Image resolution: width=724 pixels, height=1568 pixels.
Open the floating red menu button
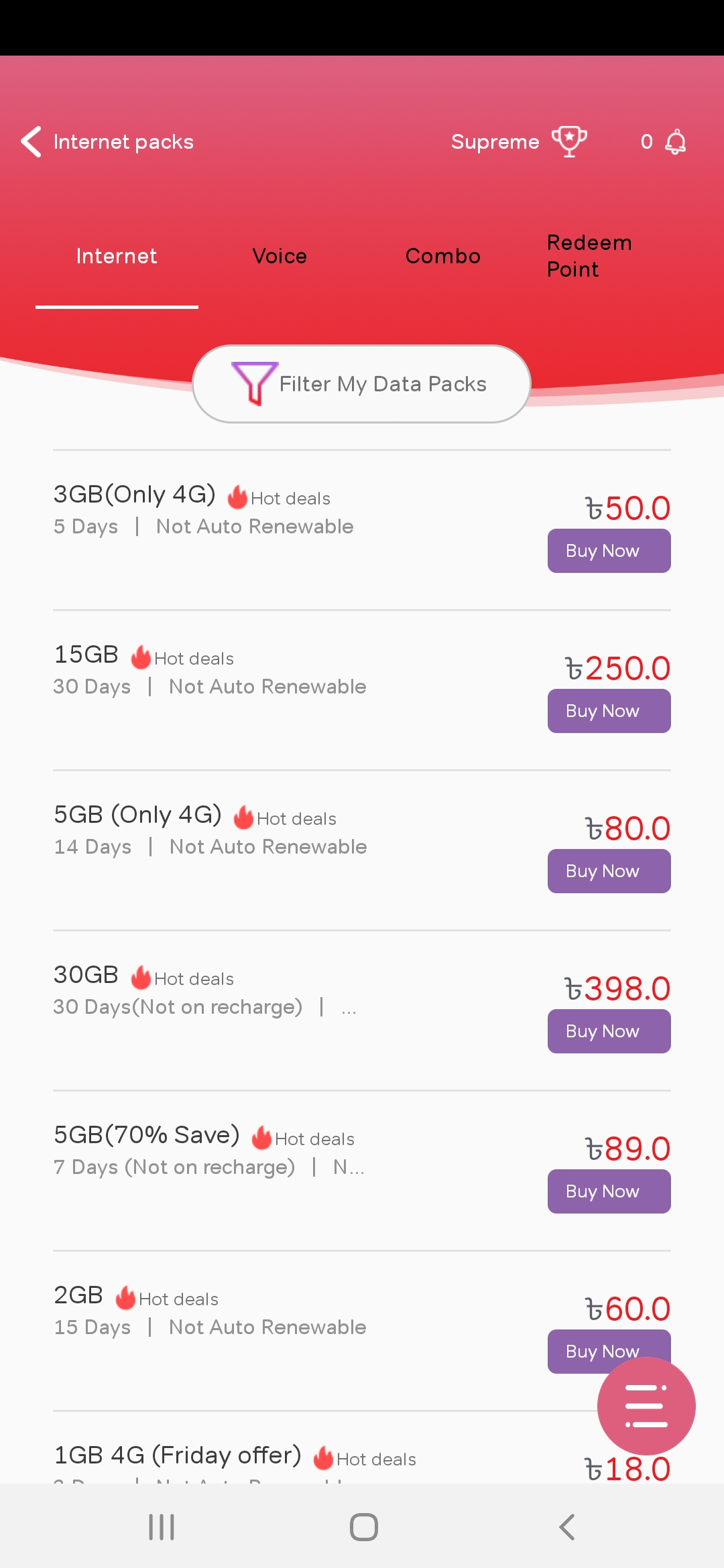[x=646, y=1406]
